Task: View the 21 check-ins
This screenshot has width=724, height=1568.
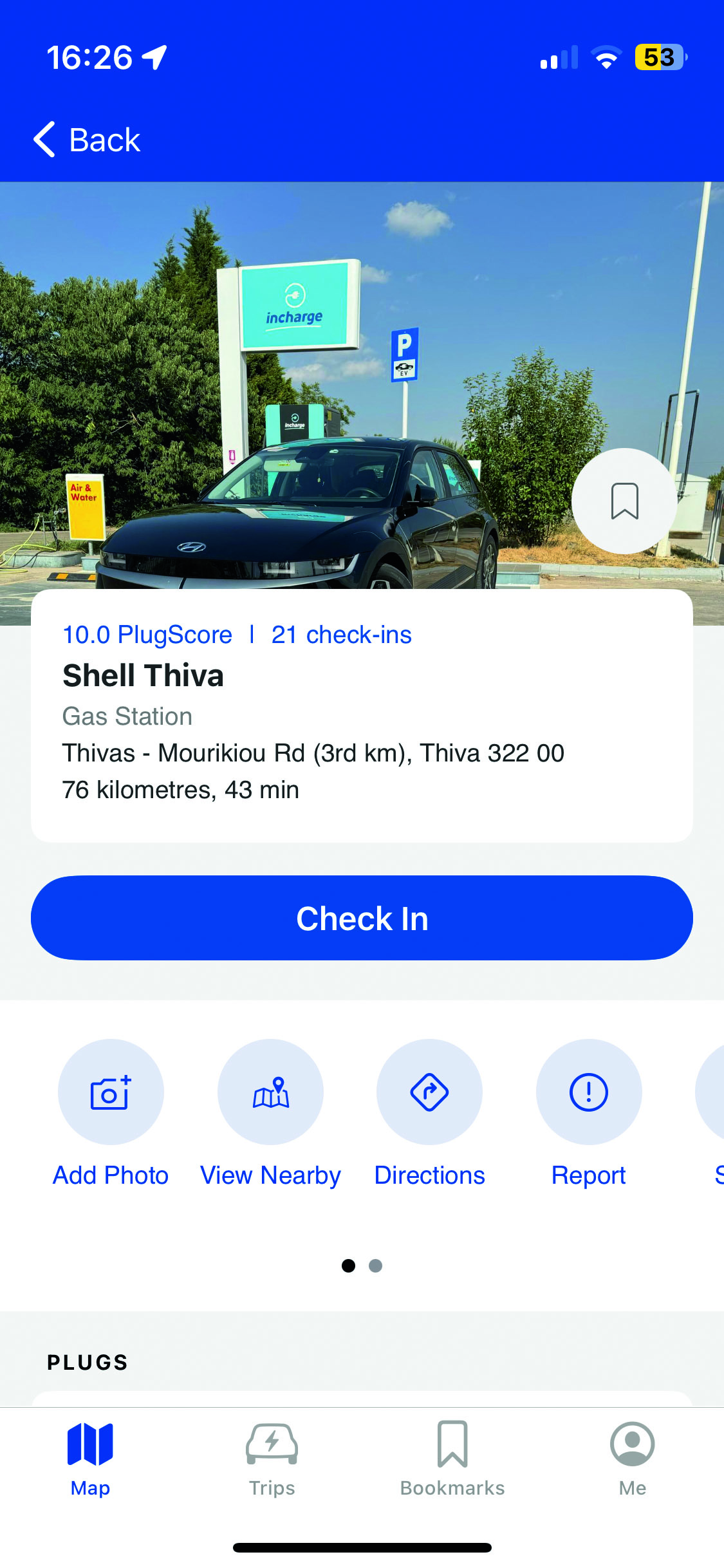Action: tap(341, 635)
